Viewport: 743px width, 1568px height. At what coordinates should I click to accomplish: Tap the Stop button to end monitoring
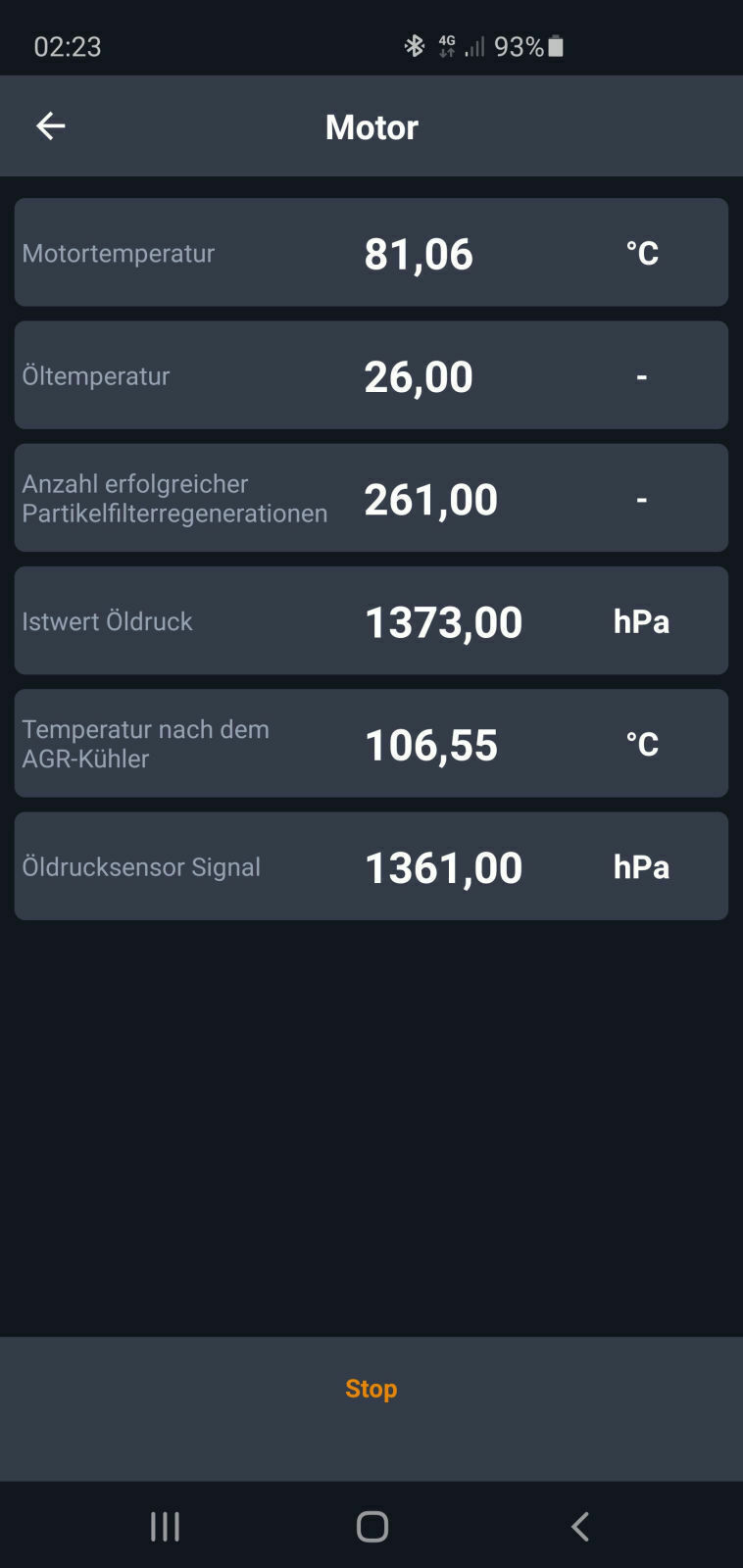(371, 1388)
